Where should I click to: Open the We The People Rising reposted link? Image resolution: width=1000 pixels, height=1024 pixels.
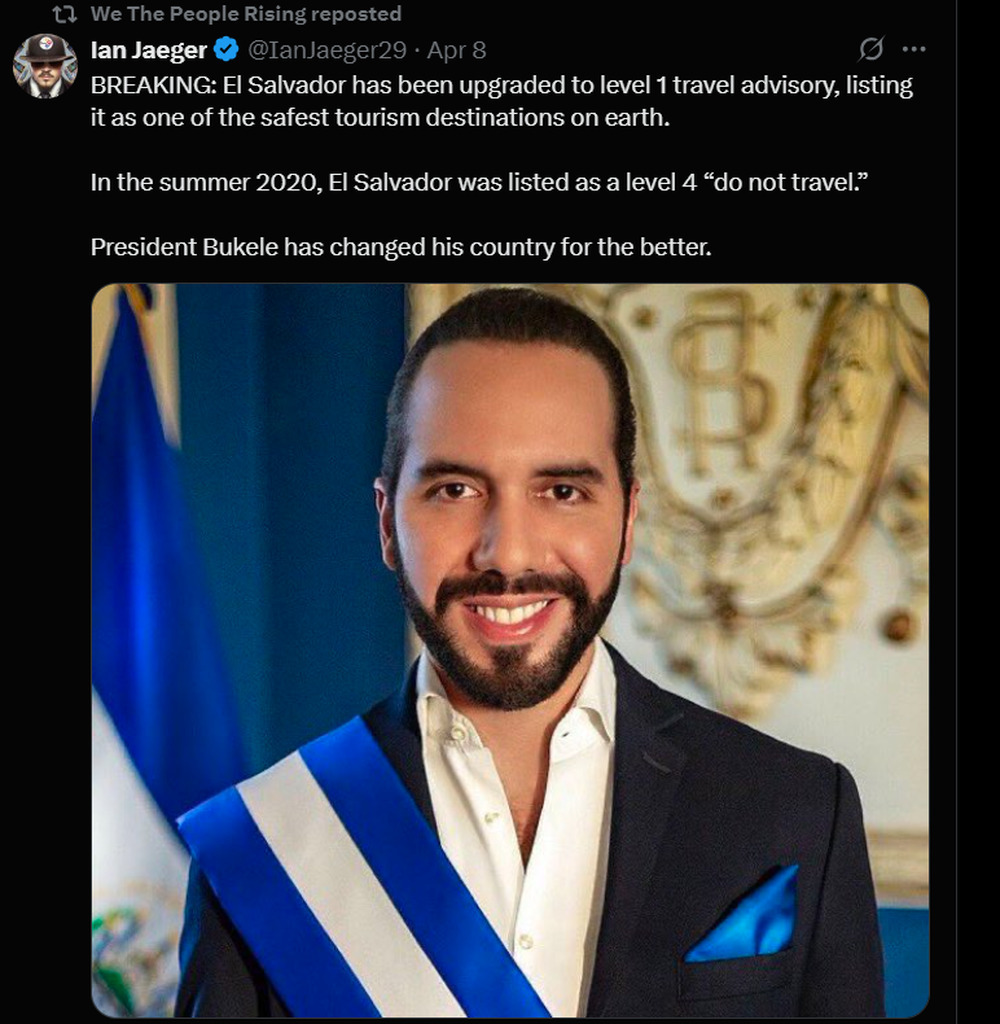click(x=245, y=14)
